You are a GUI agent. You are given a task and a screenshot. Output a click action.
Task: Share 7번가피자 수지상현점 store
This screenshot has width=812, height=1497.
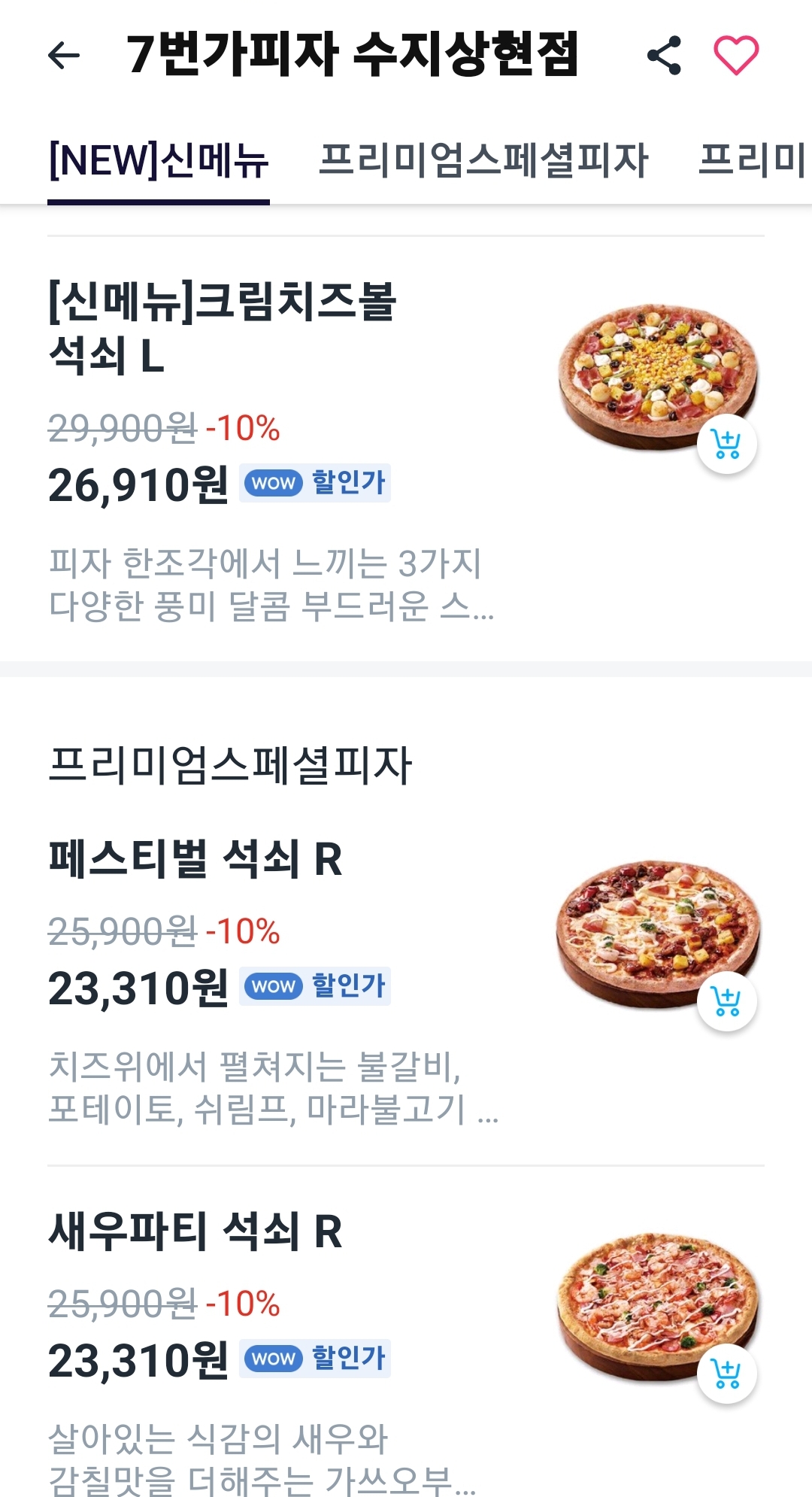[x=664, y=55]
